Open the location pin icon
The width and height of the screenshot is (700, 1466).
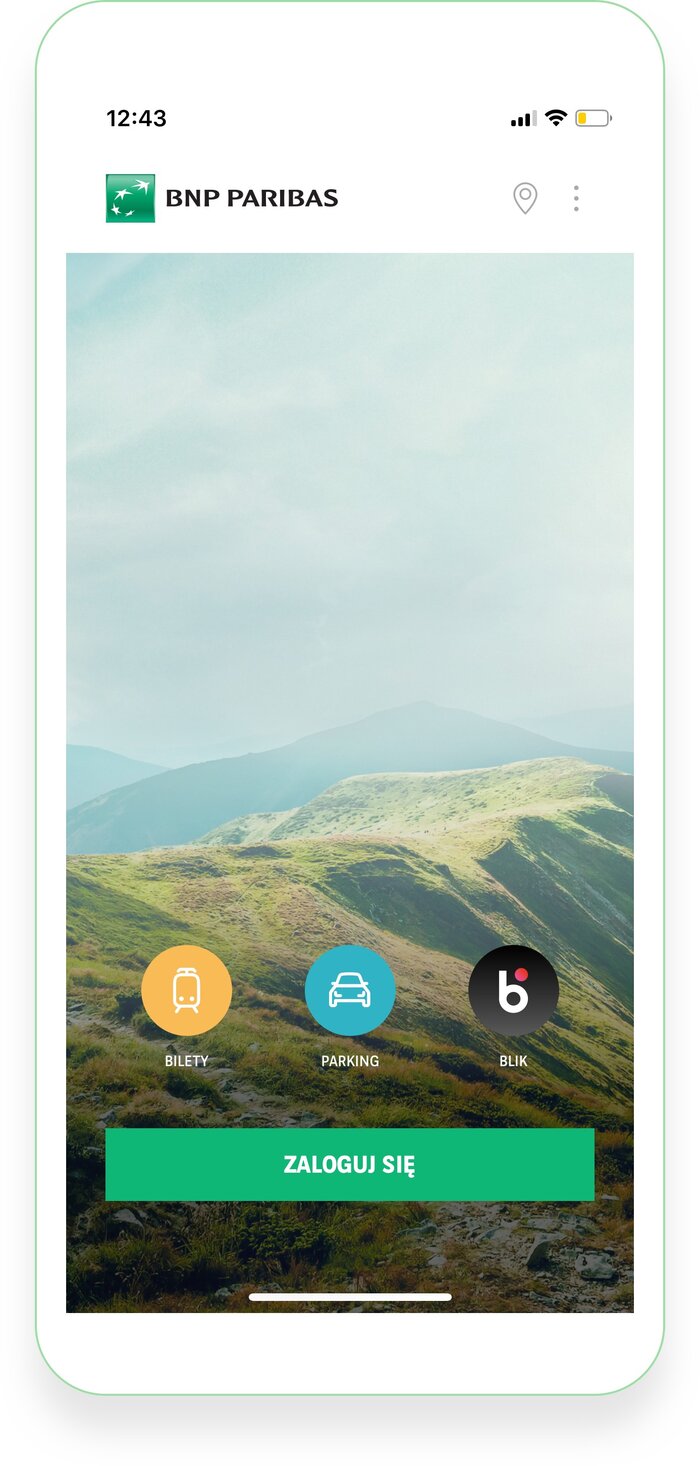tap(525, 198)
